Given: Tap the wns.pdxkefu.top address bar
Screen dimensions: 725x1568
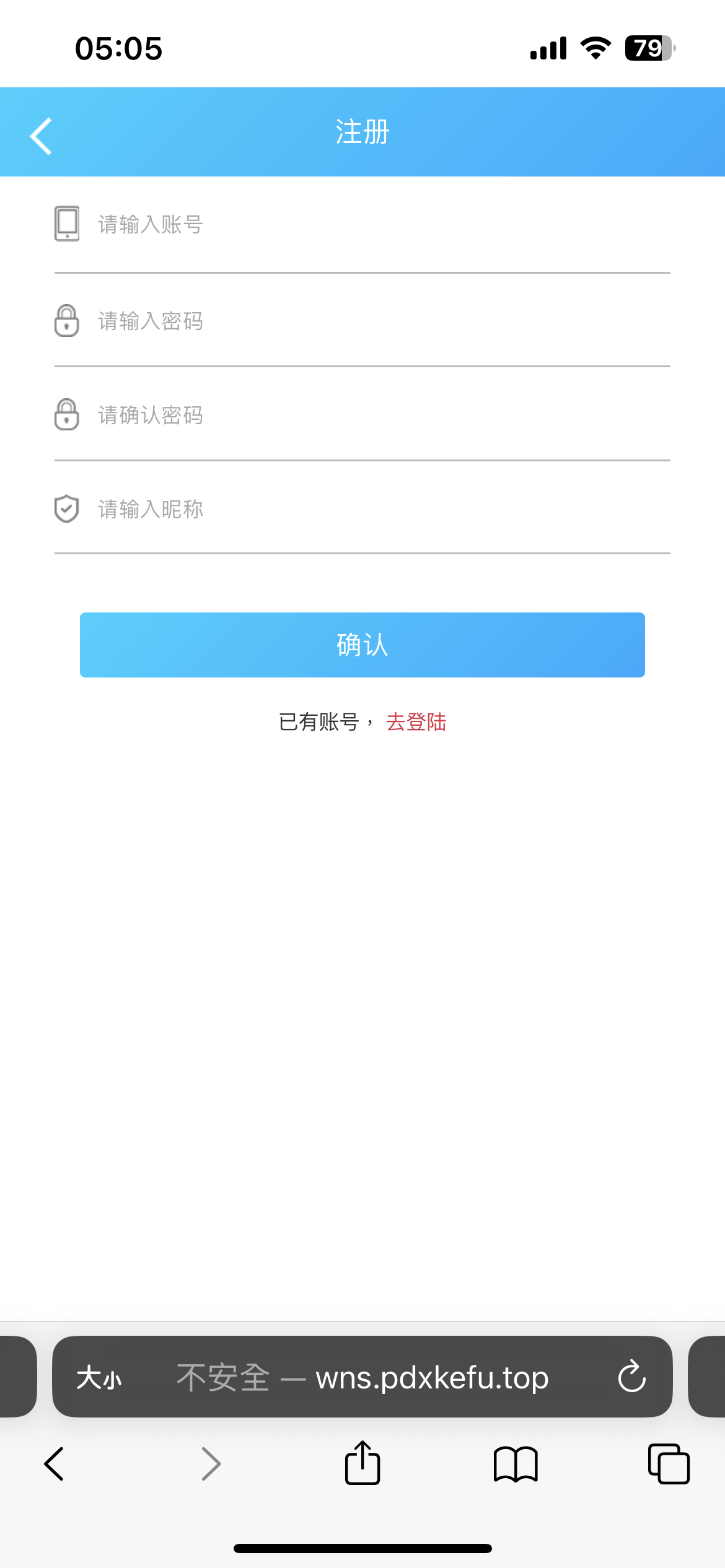Looking at the screenshot, I should pyautogui.click(x=362, y=1378).
